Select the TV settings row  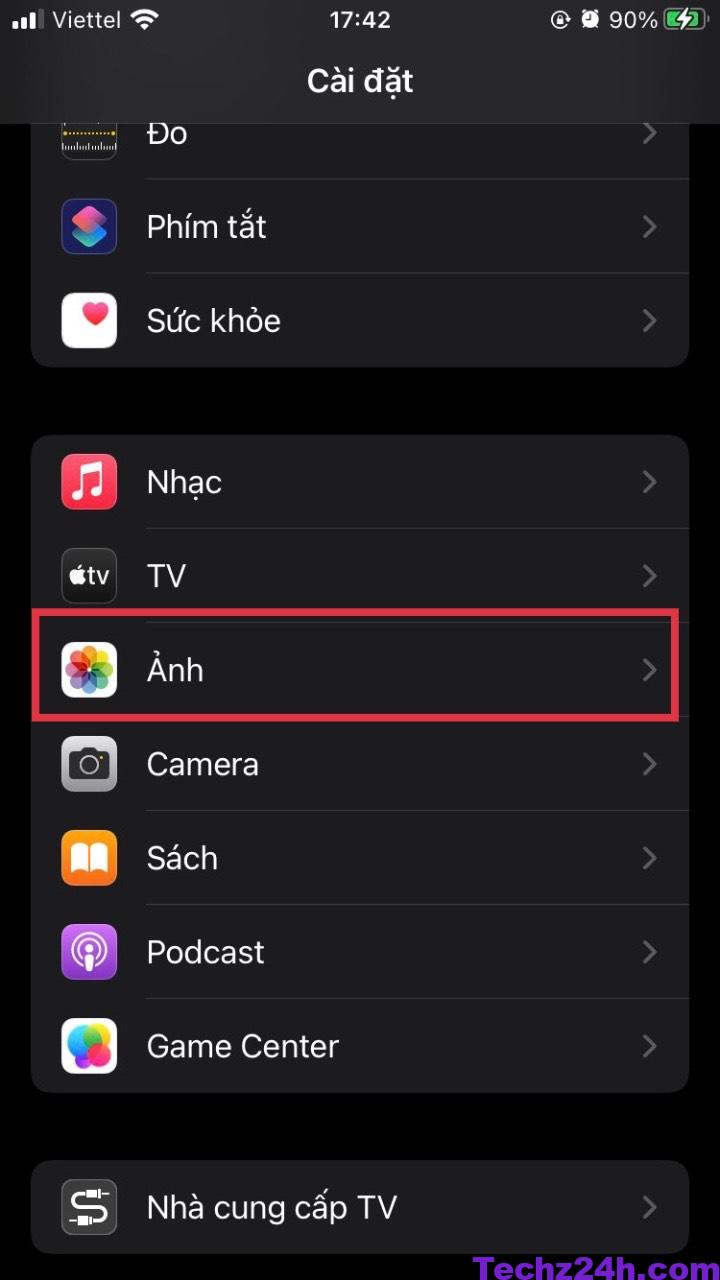360,576
